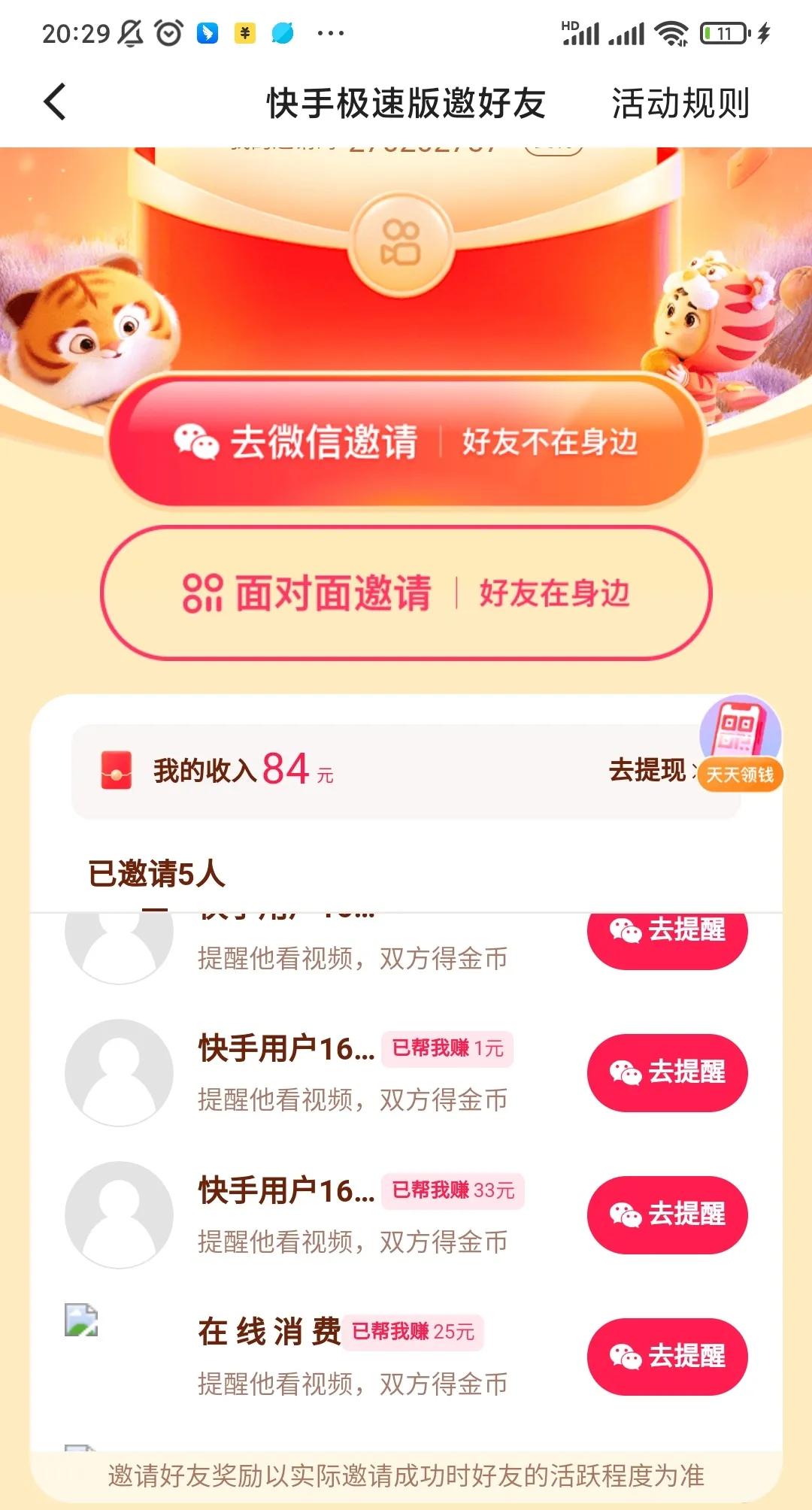
Task: Open the 天天领钱 floating badge
Action: (741, 743)
